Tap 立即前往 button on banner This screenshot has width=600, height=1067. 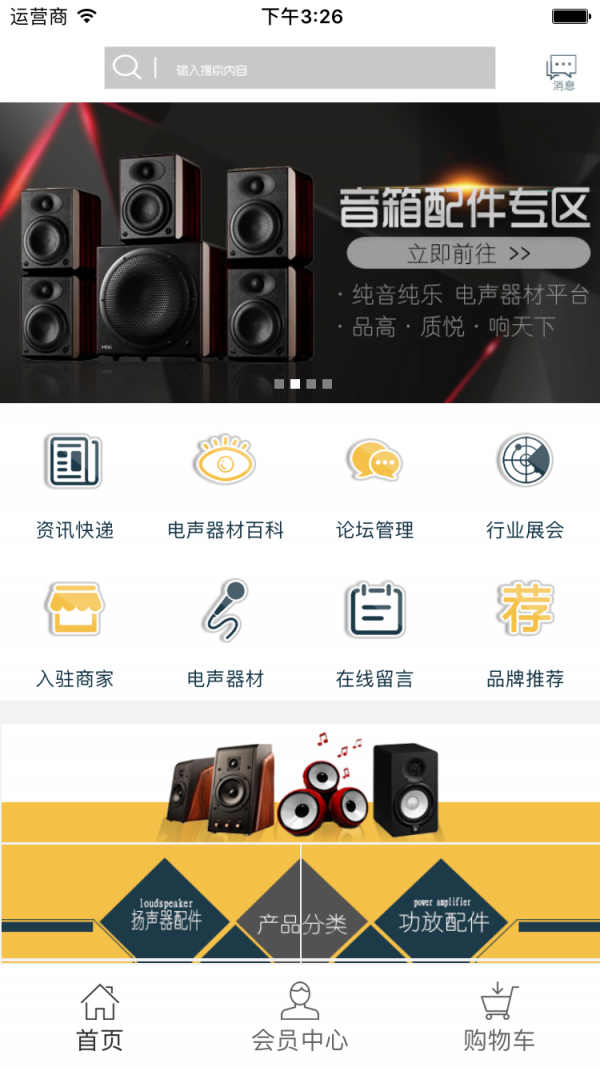[468, 254]
